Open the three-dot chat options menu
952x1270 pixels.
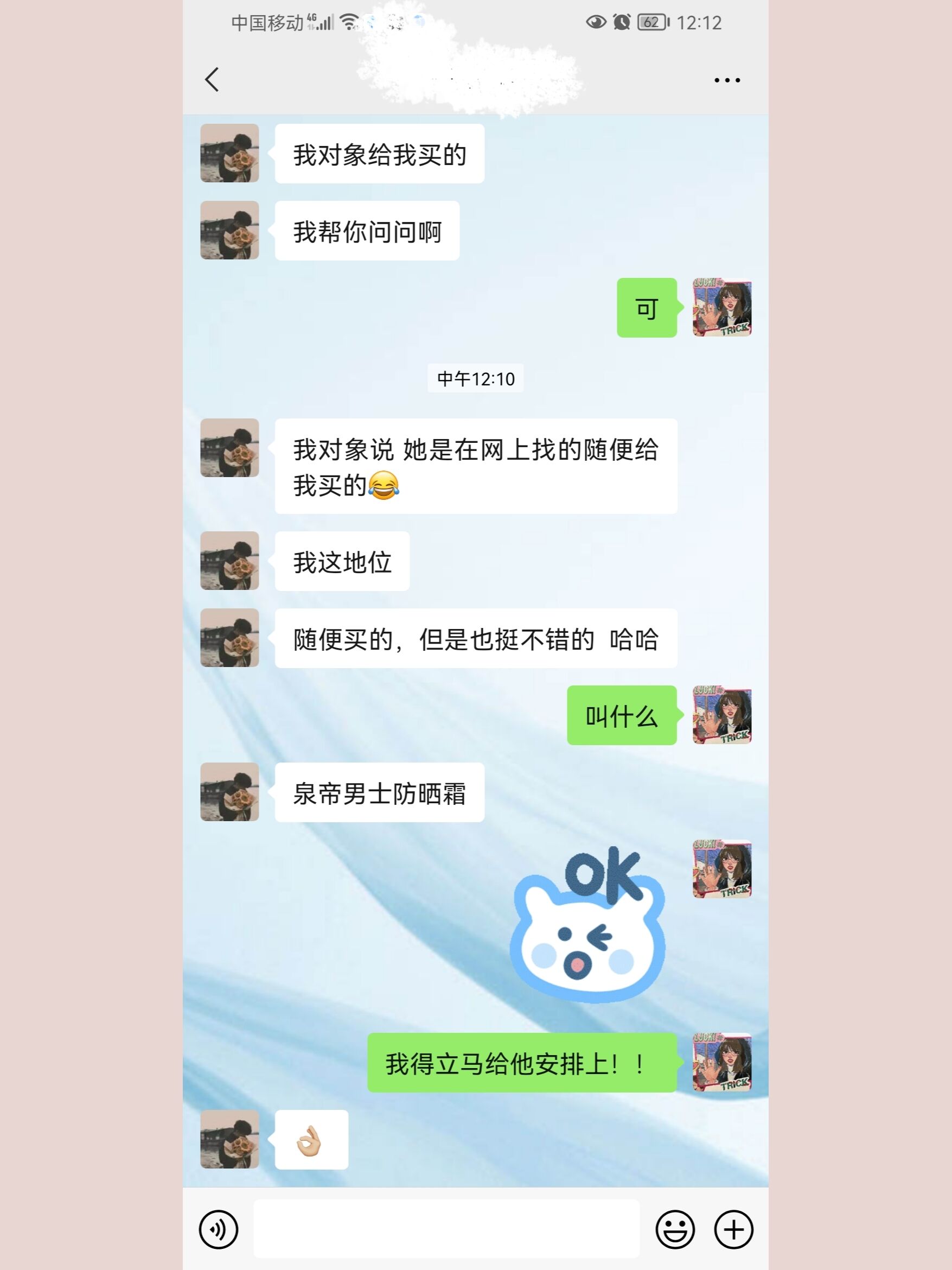coord(726,80)
